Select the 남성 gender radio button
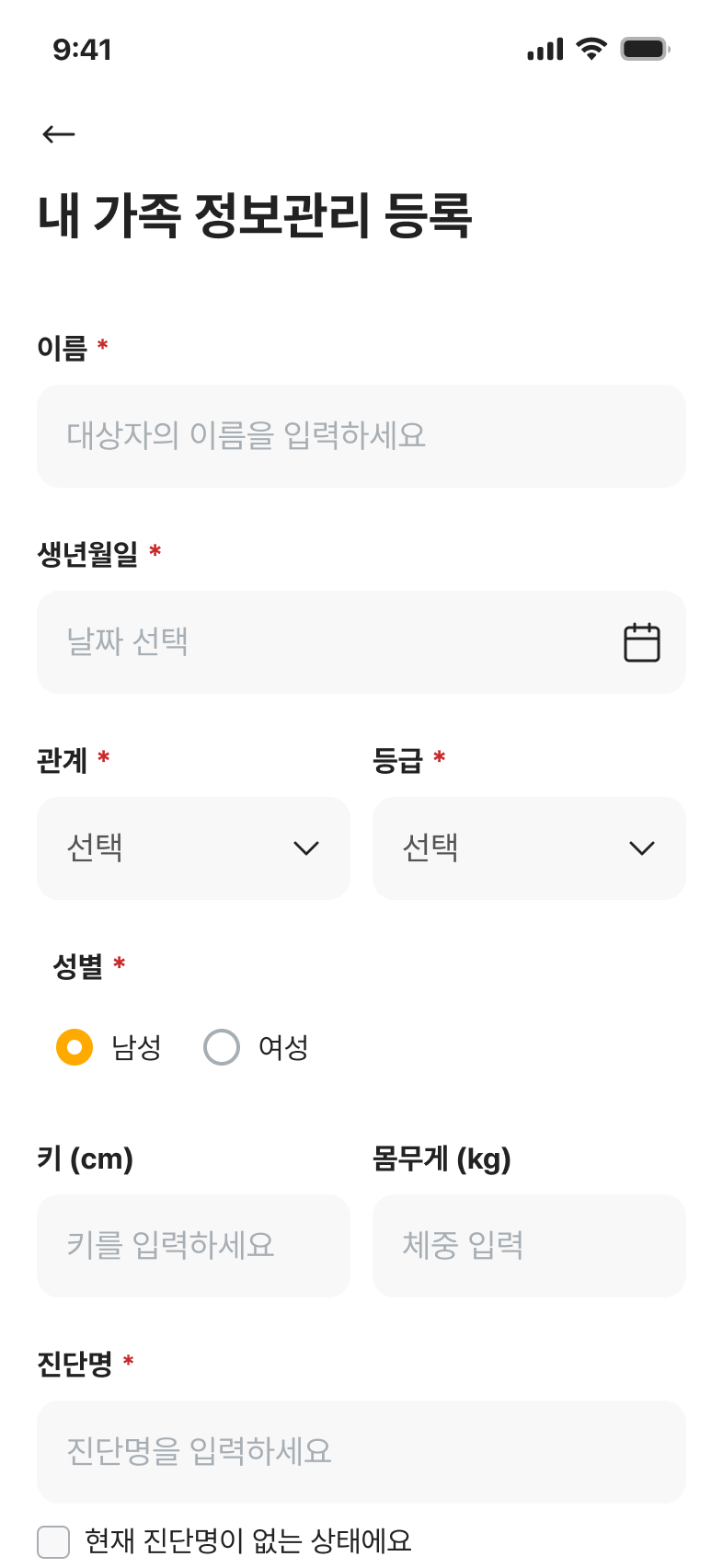 [x=75, y=1046]
